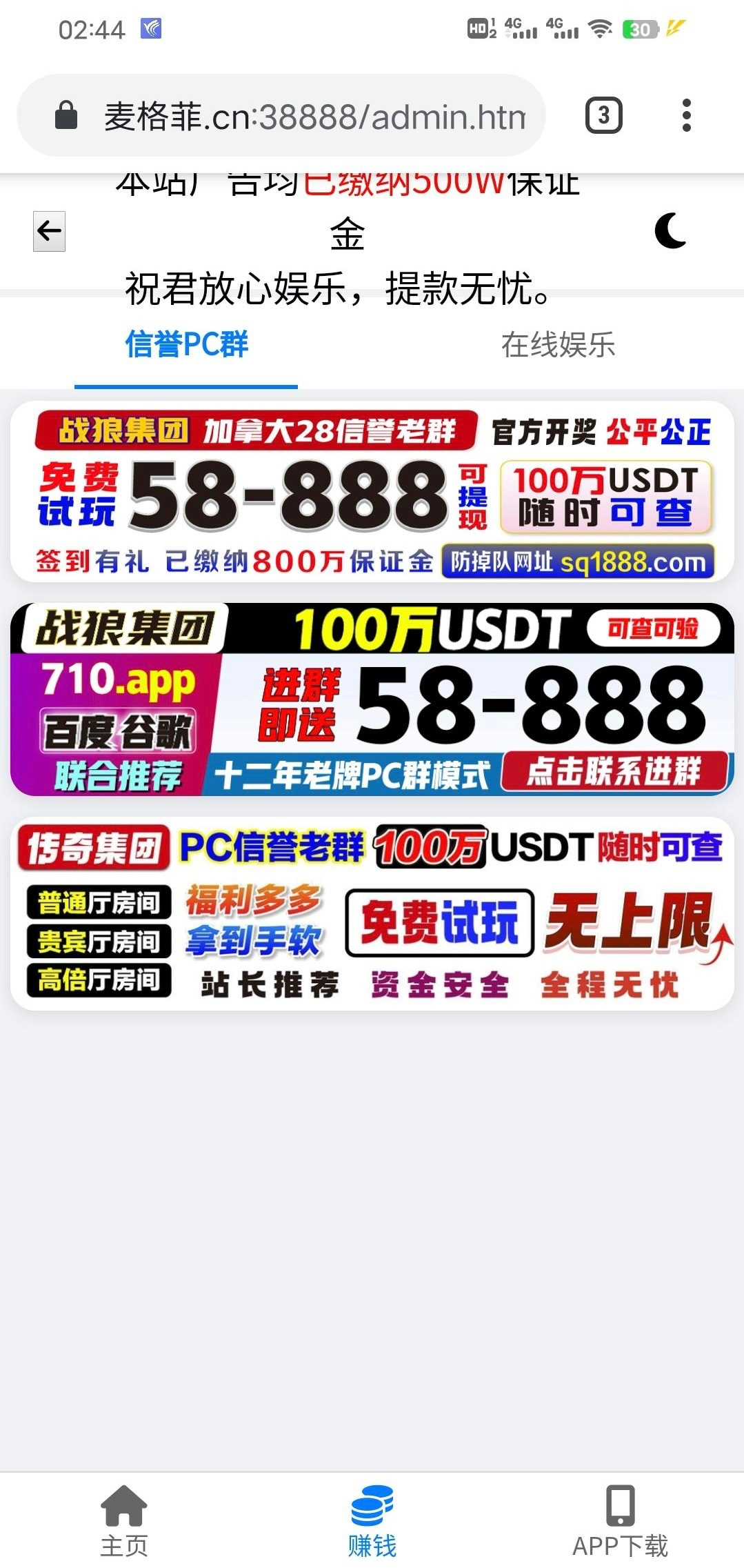744x1568 pixels.
Task: Switch to the 在线娱乐 tab
Action: click(x=557, y=345)
